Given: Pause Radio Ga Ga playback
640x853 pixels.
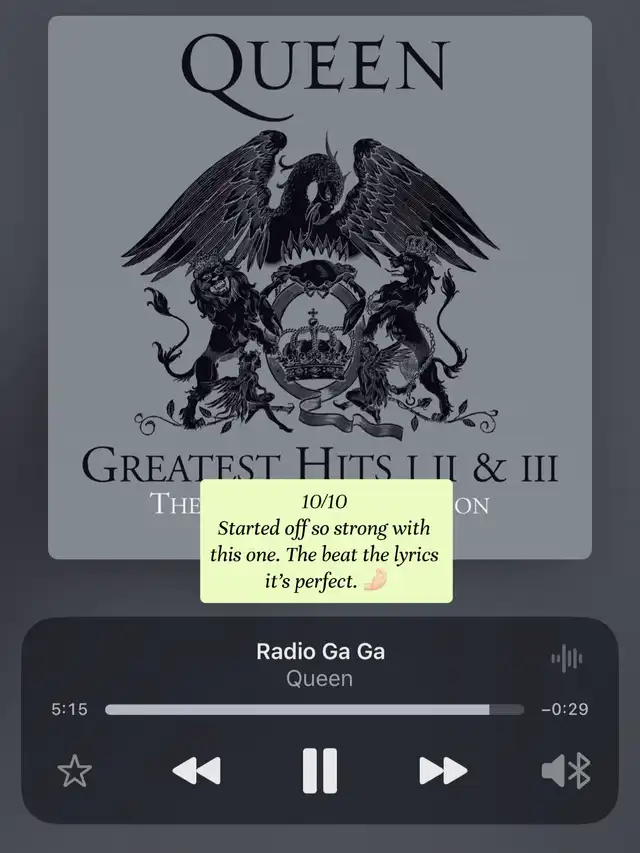Looking at the screenshot, I should (320, 770).
